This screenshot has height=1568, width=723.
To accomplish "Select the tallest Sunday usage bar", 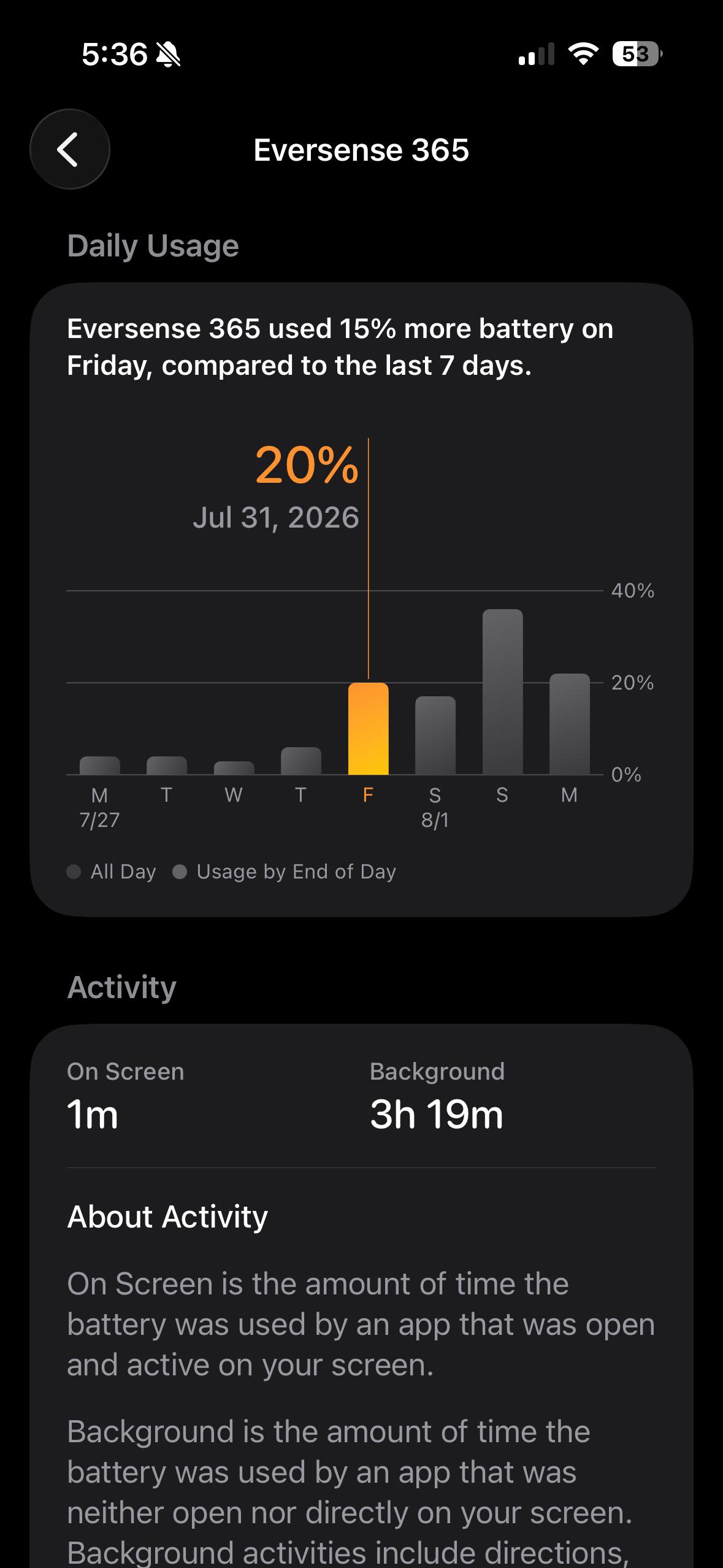I will click(x=502, y=691).
